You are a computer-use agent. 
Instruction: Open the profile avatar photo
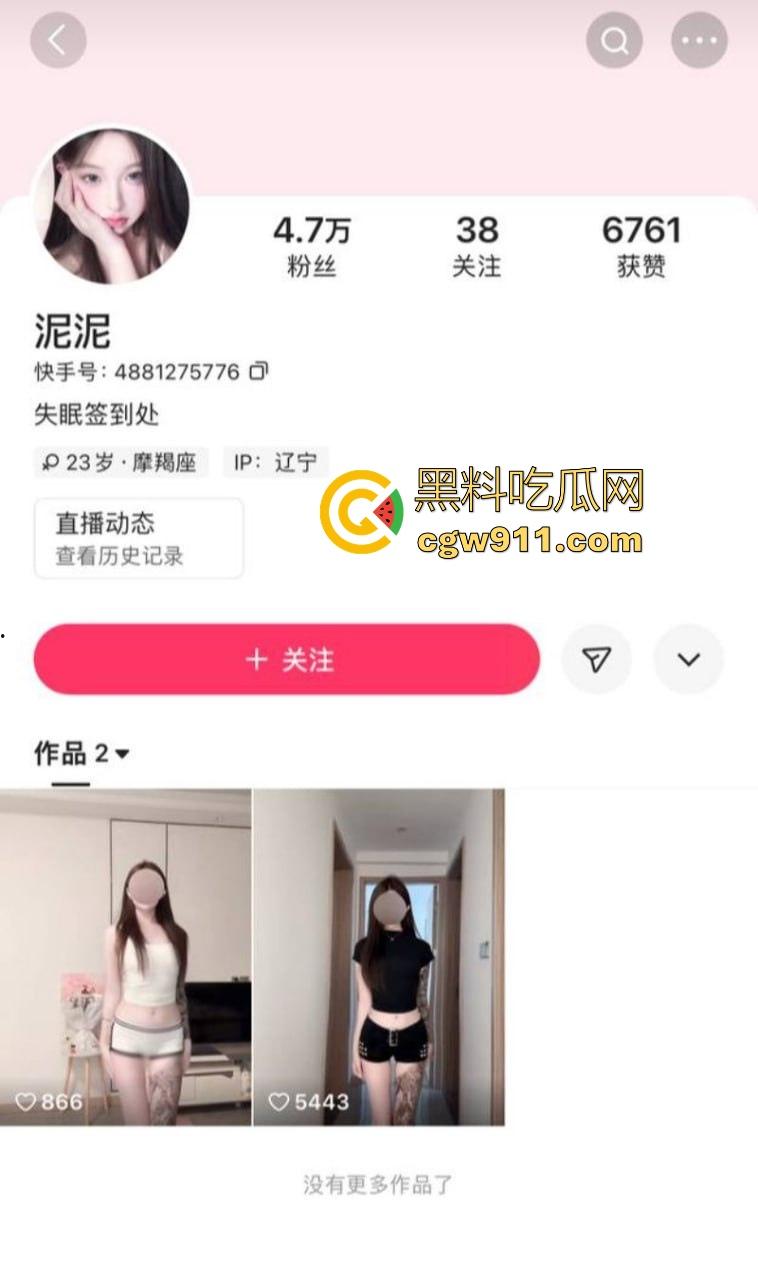tap(112, 205)
